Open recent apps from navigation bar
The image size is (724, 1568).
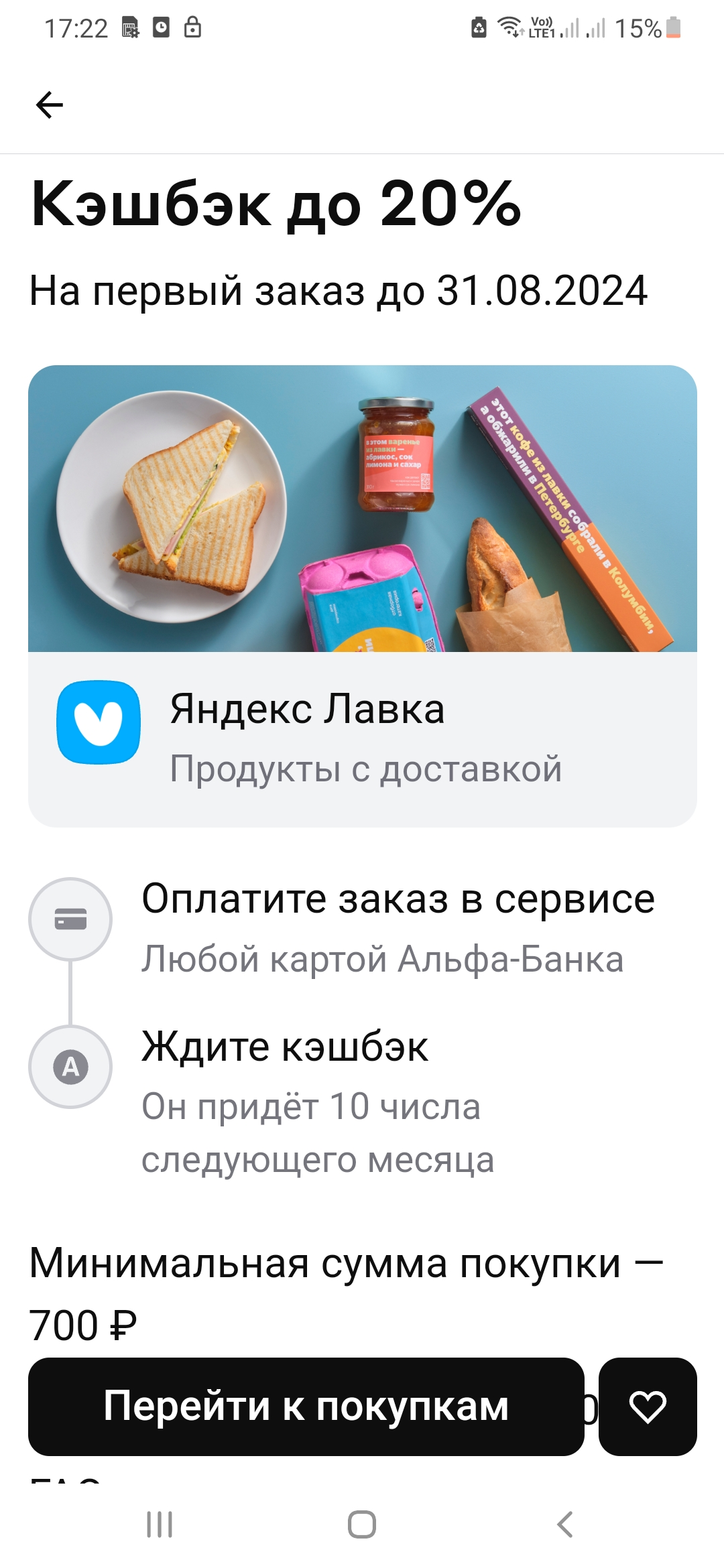[160, 1524]
